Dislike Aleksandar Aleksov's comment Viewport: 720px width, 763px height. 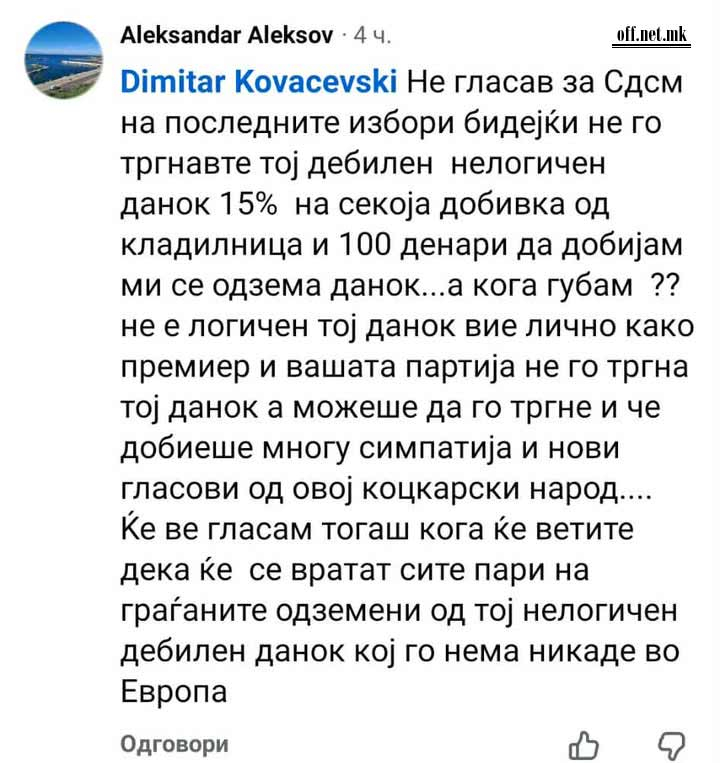(x=670, y=744)
